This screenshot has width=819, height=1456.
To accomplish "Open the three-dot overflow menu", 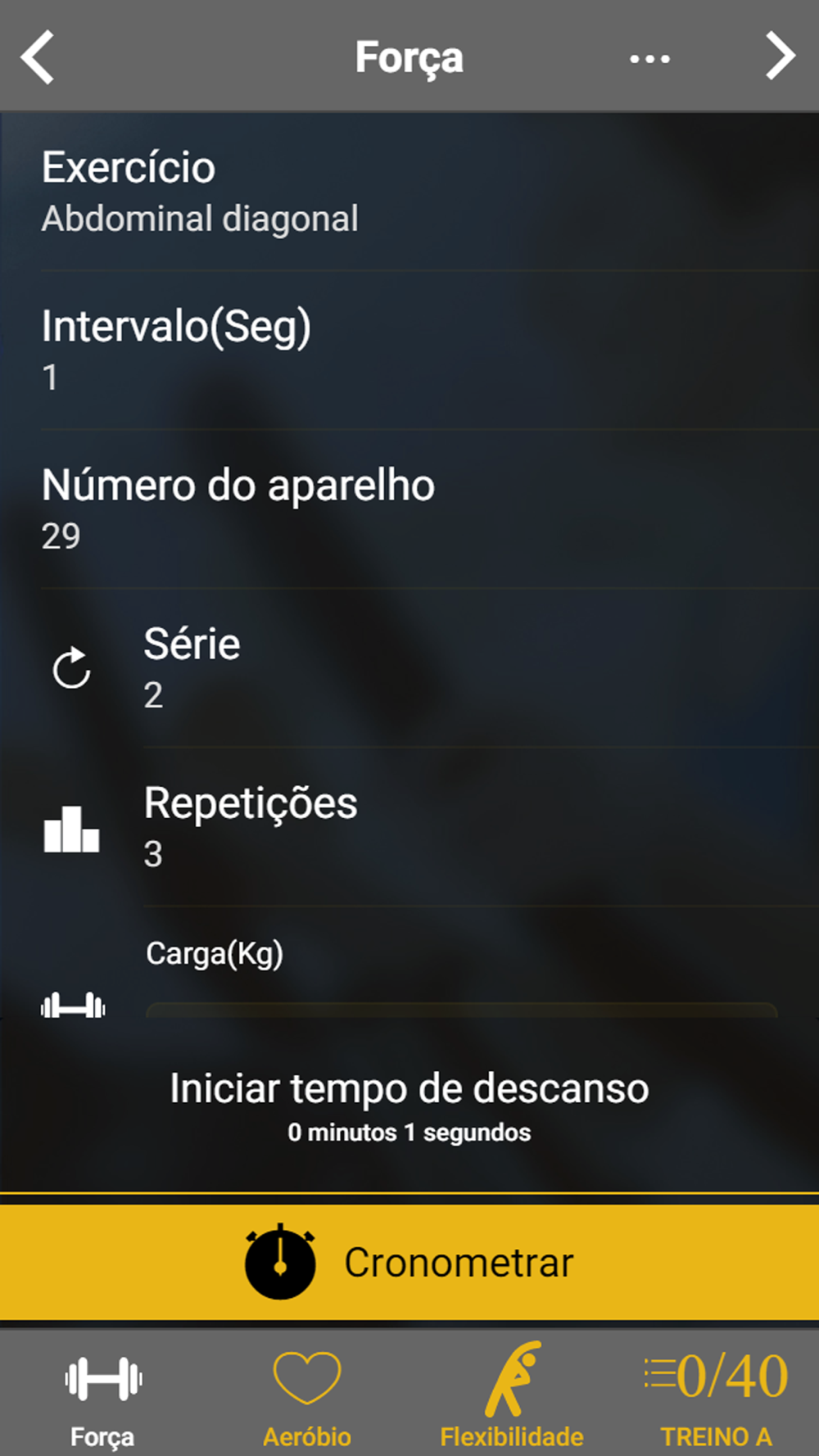I will (649, 59).
